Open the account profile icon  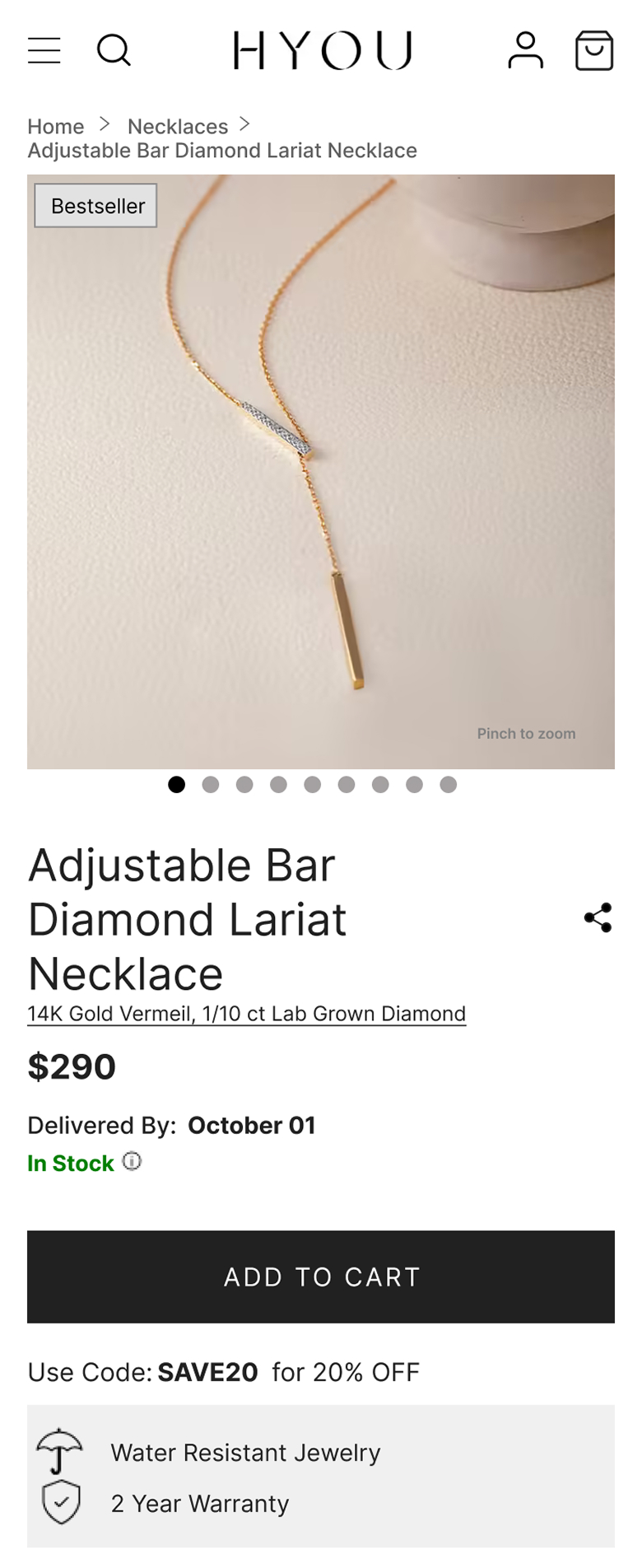click(x=525, y=51)
